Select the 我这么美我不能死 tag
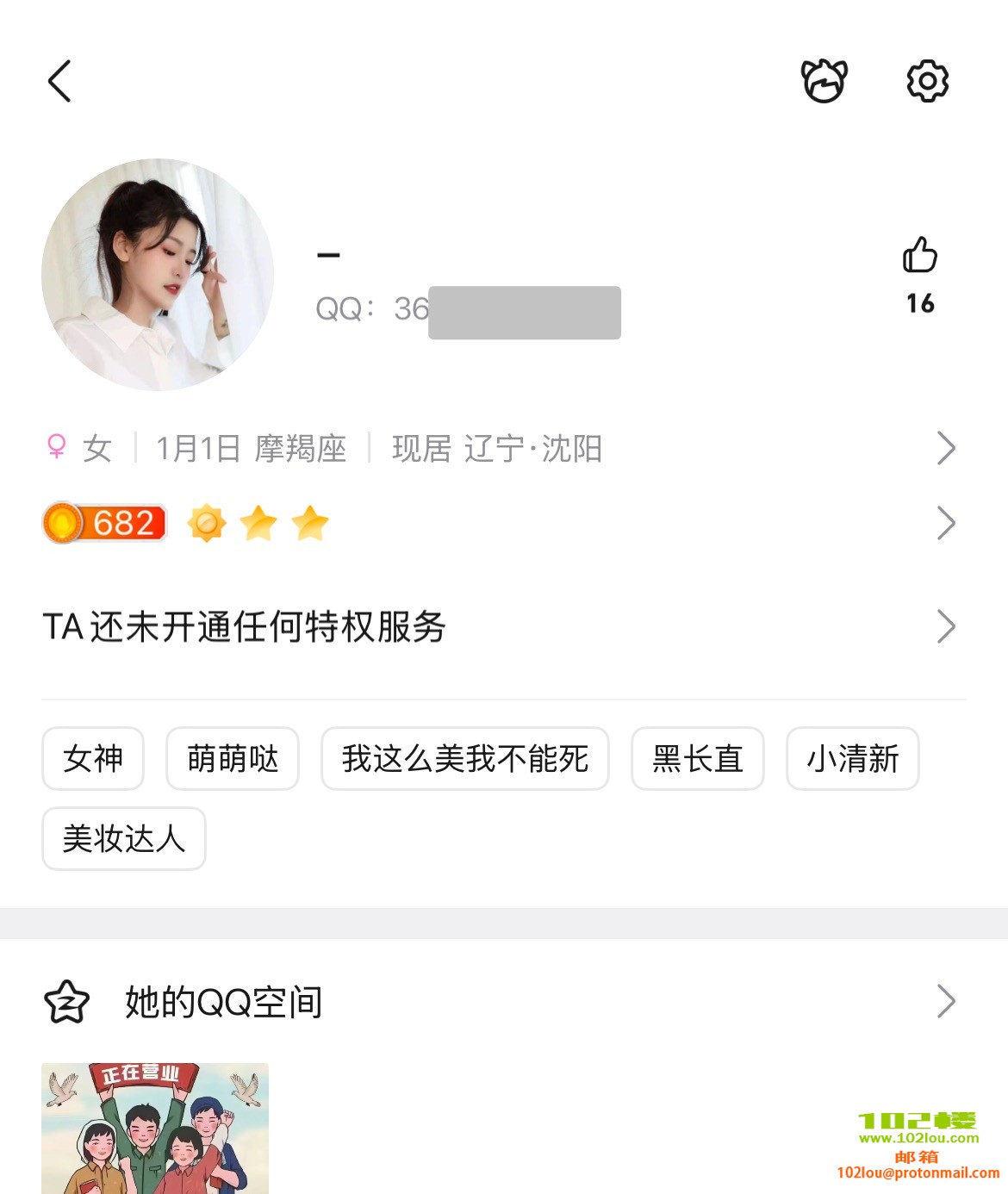 point(465,759)
